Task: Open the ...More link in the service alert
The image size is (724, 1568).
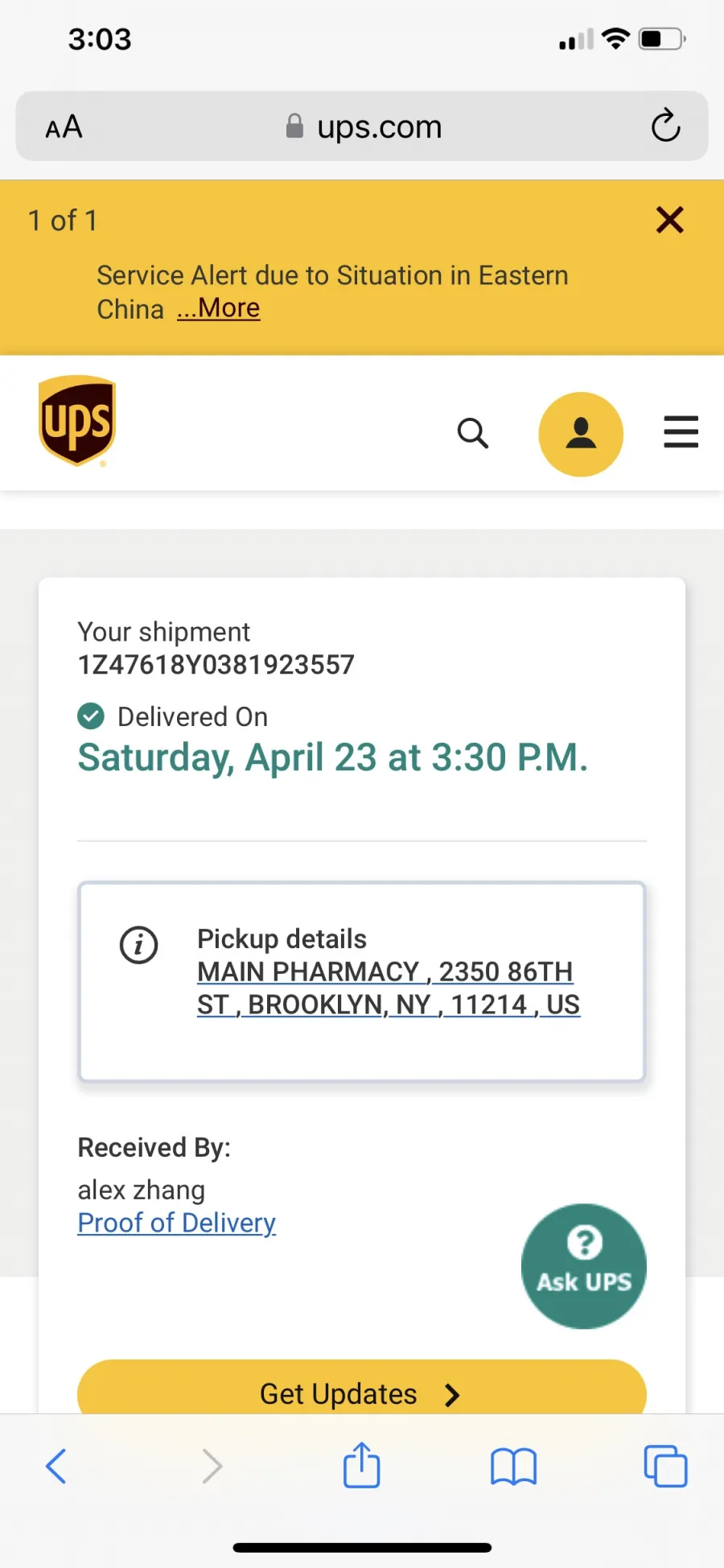Action: click(x=219, y=308)
